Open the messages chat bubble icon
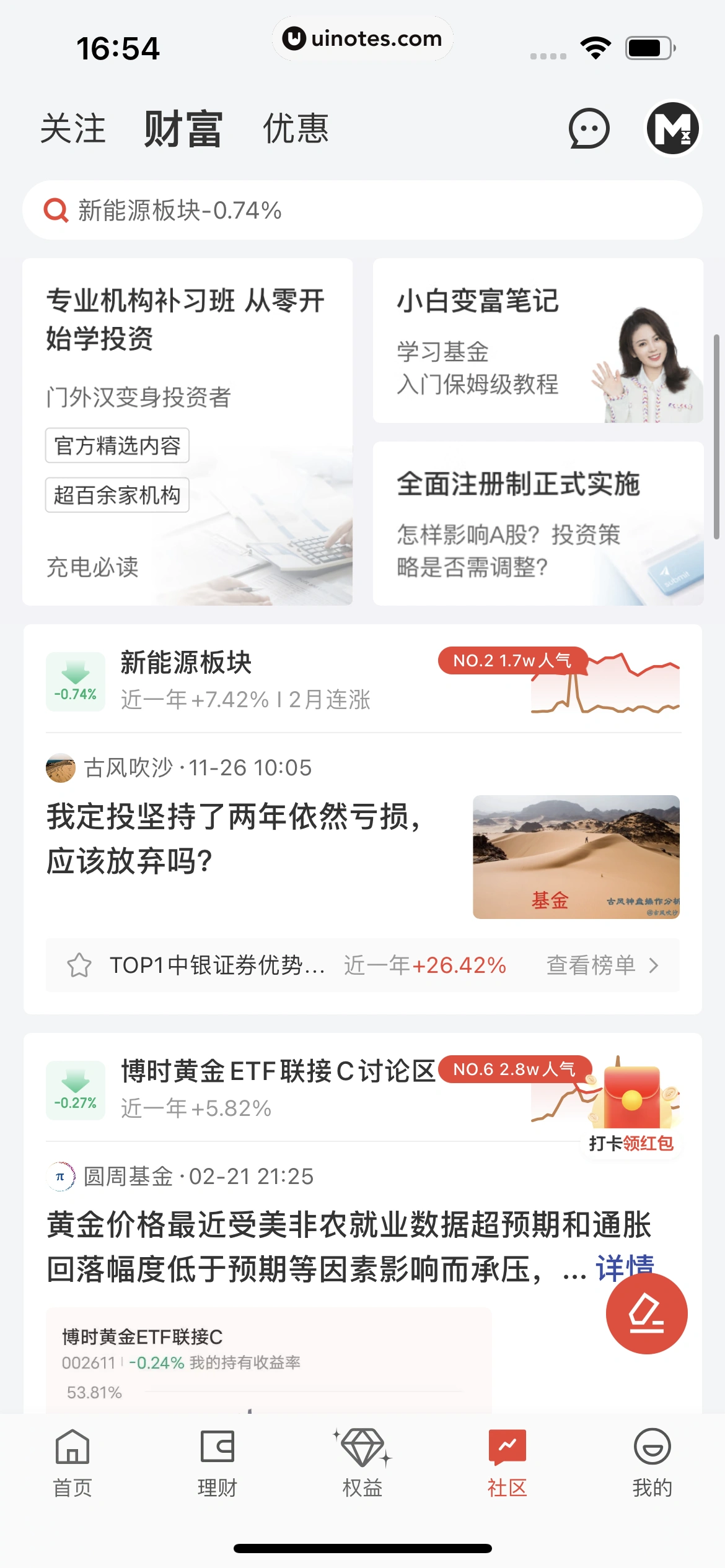 point(589,129)
